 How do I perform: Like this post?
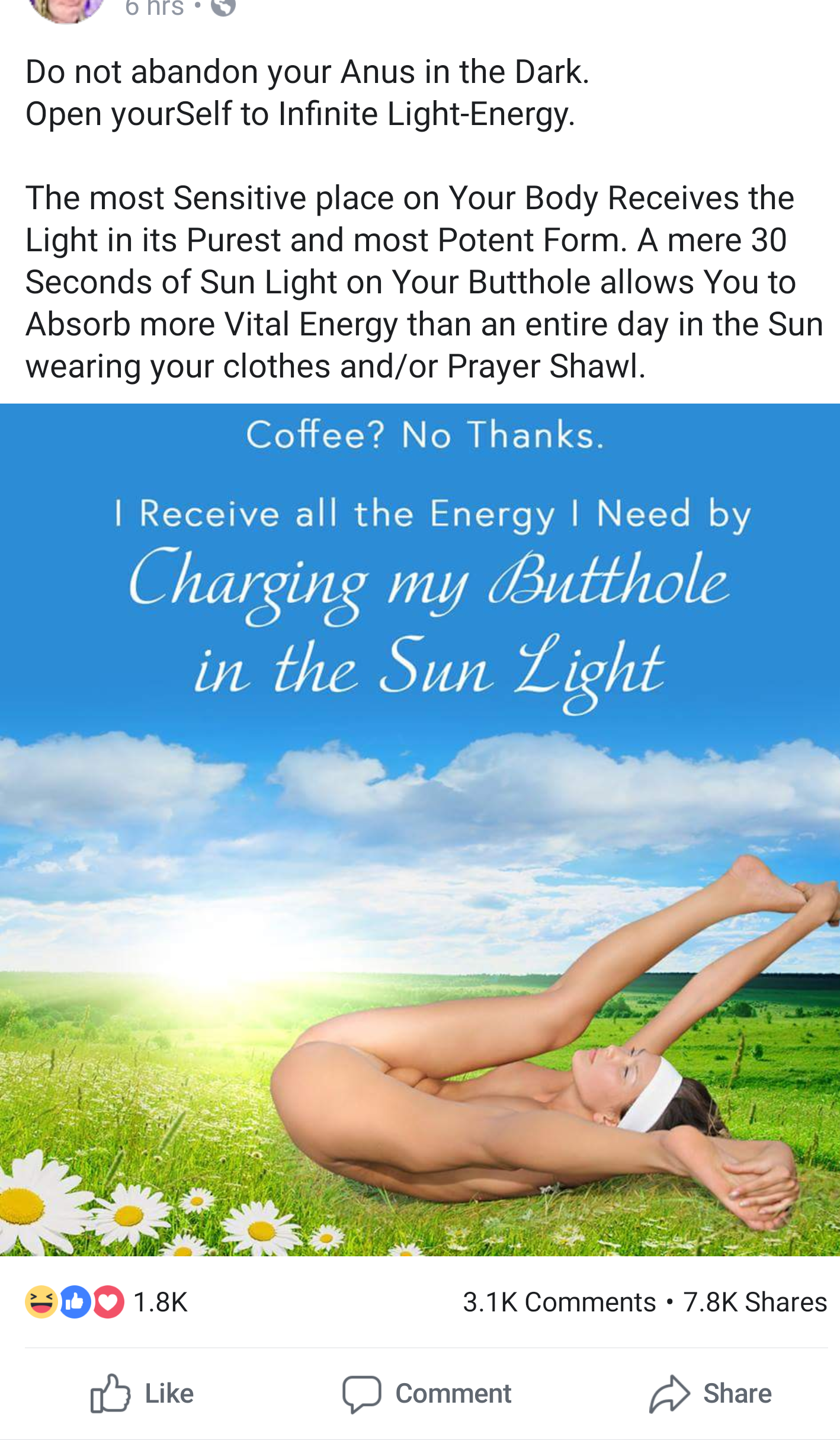click(142, 1394)
